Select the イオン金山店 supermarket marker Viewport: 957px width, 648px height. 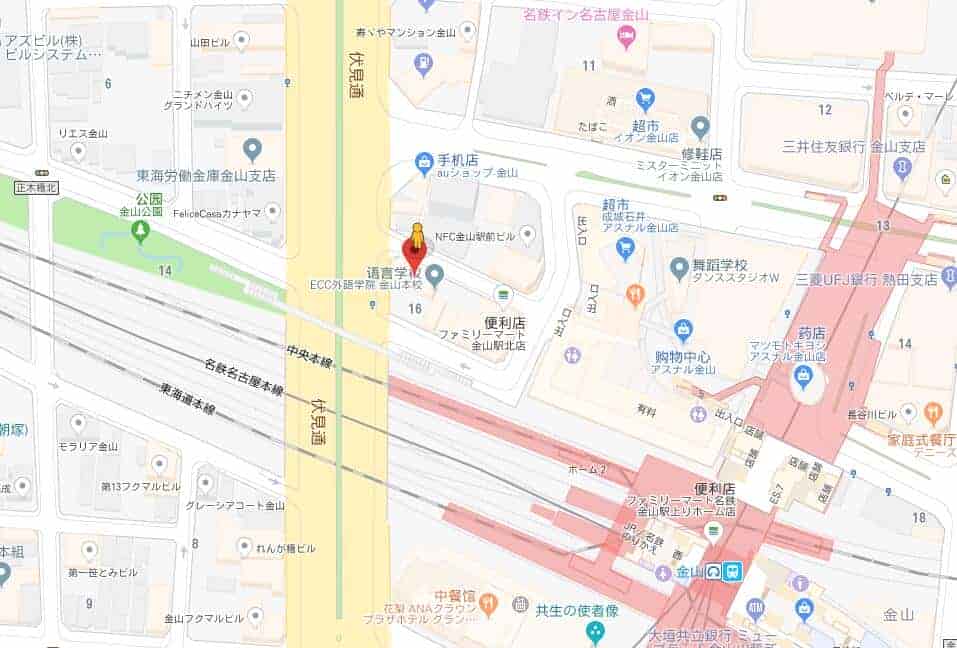pos(645,99)
